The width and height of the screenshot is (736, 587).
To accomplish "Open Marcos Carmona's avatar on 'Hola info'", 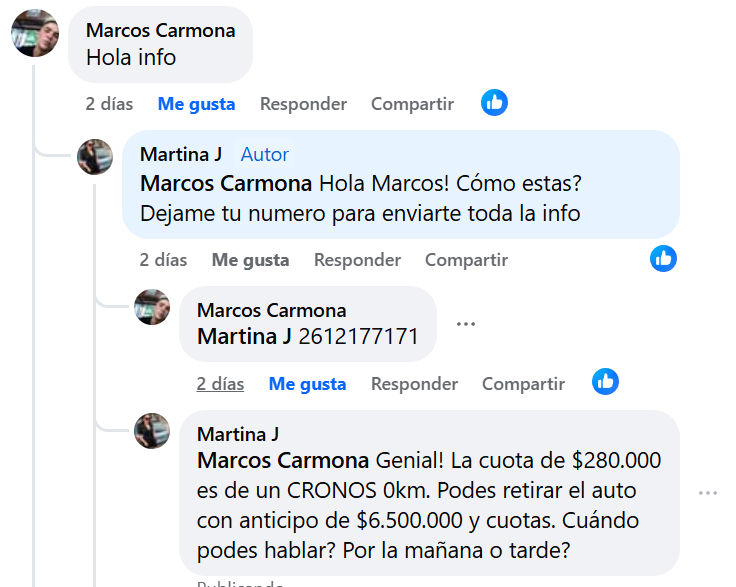I will pyautogui.click(x=35, y=33).
